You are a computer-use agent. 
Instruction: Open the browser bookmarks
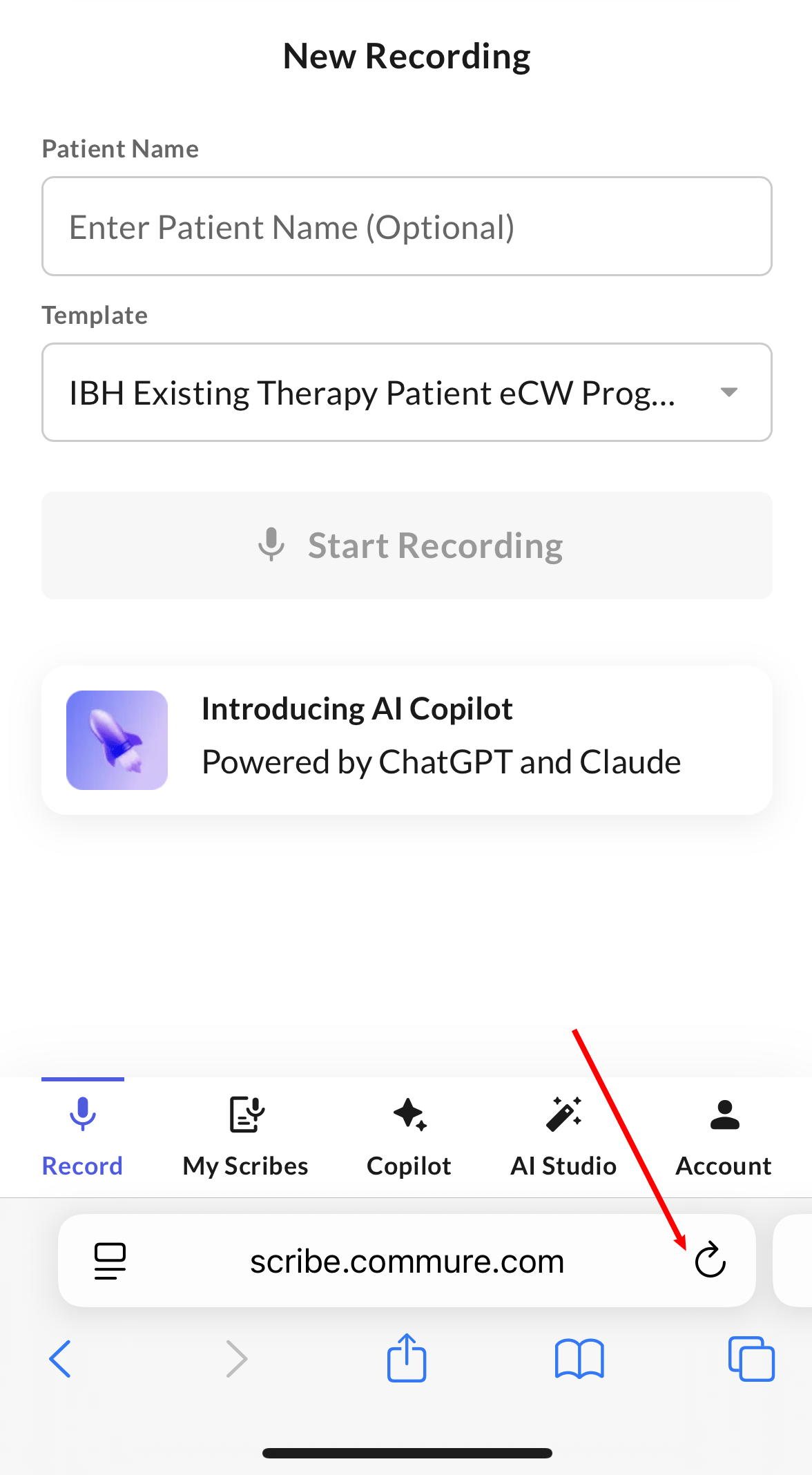click(x=579, y=1359)
